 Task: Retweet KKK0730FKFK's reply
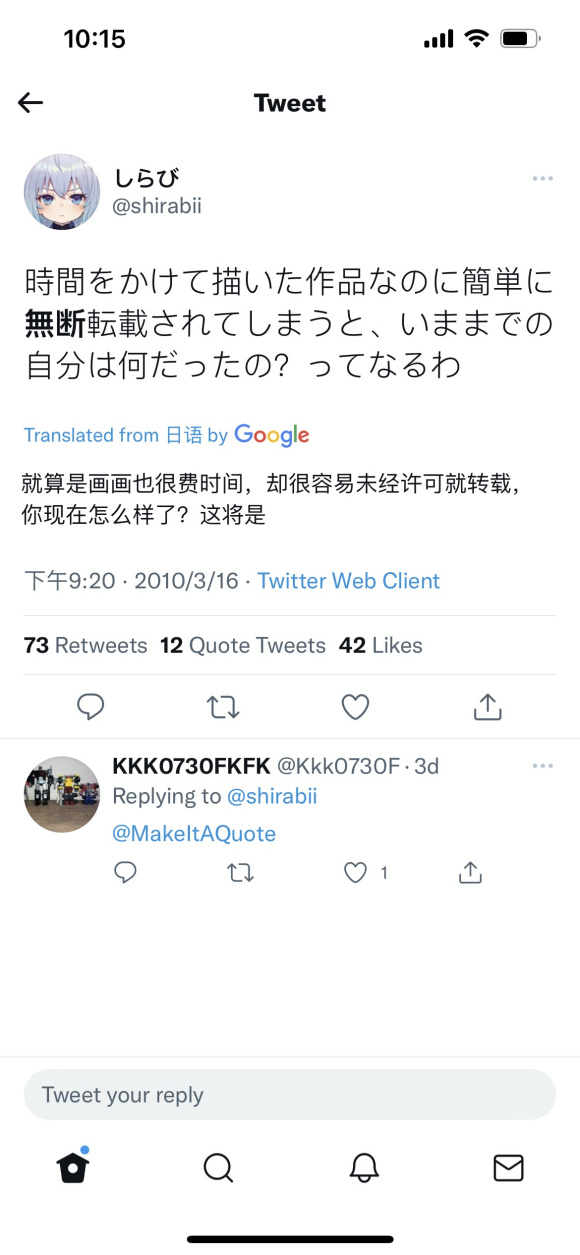(x=240, y=873)
